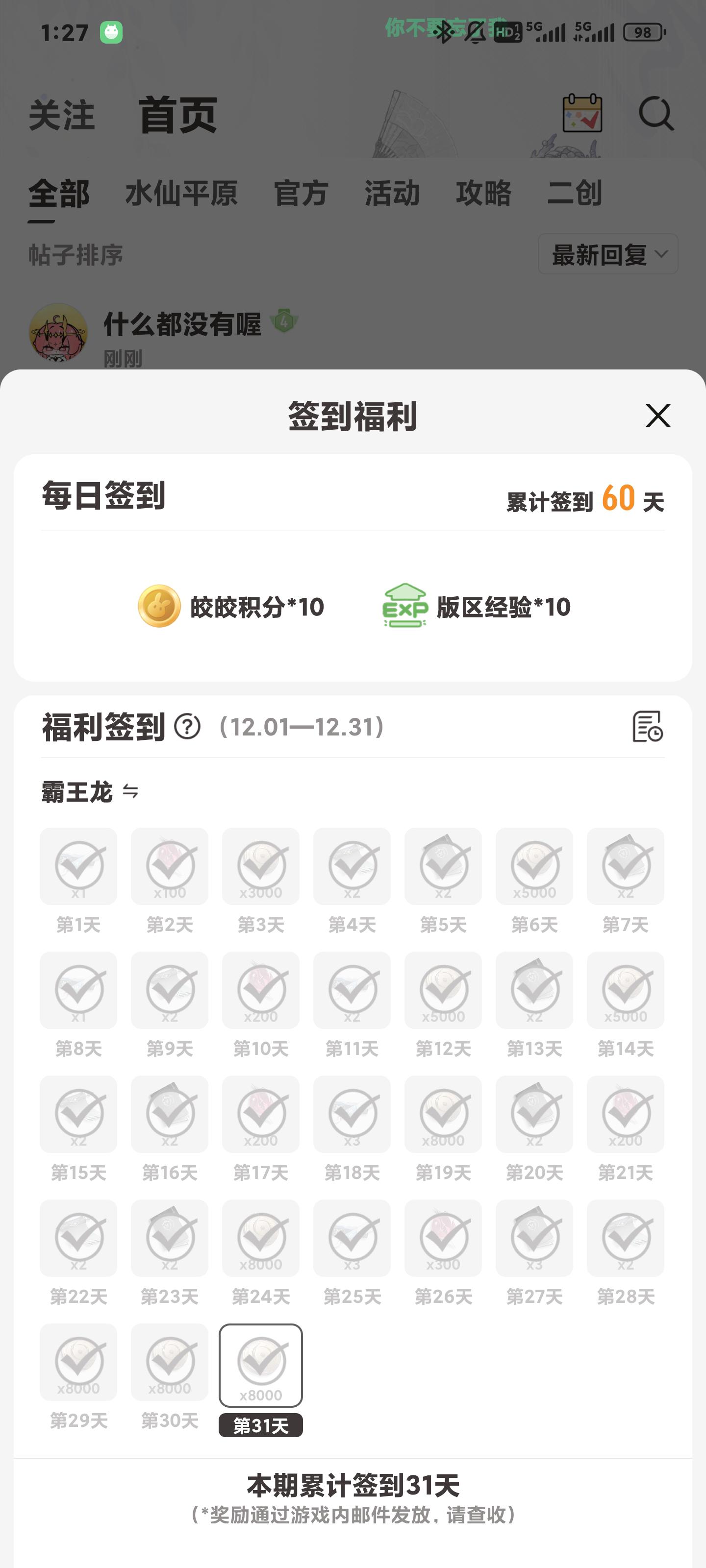Select the 第7天 reward tile
The image size is (706, 1568).
tap(625, 866)
